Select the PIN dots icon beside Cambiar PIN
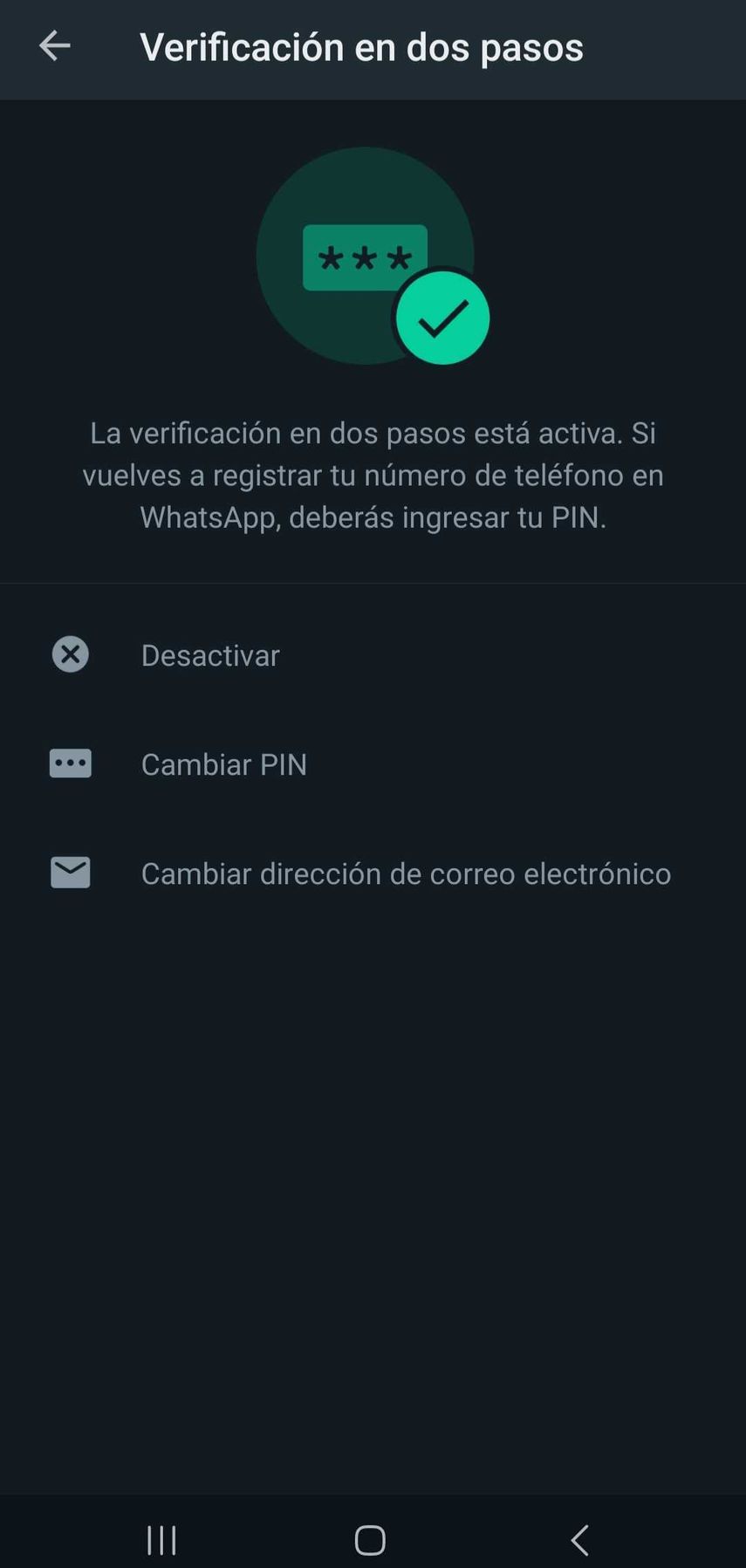Viewport: 746px width, 1568px height. coord(70,763)
